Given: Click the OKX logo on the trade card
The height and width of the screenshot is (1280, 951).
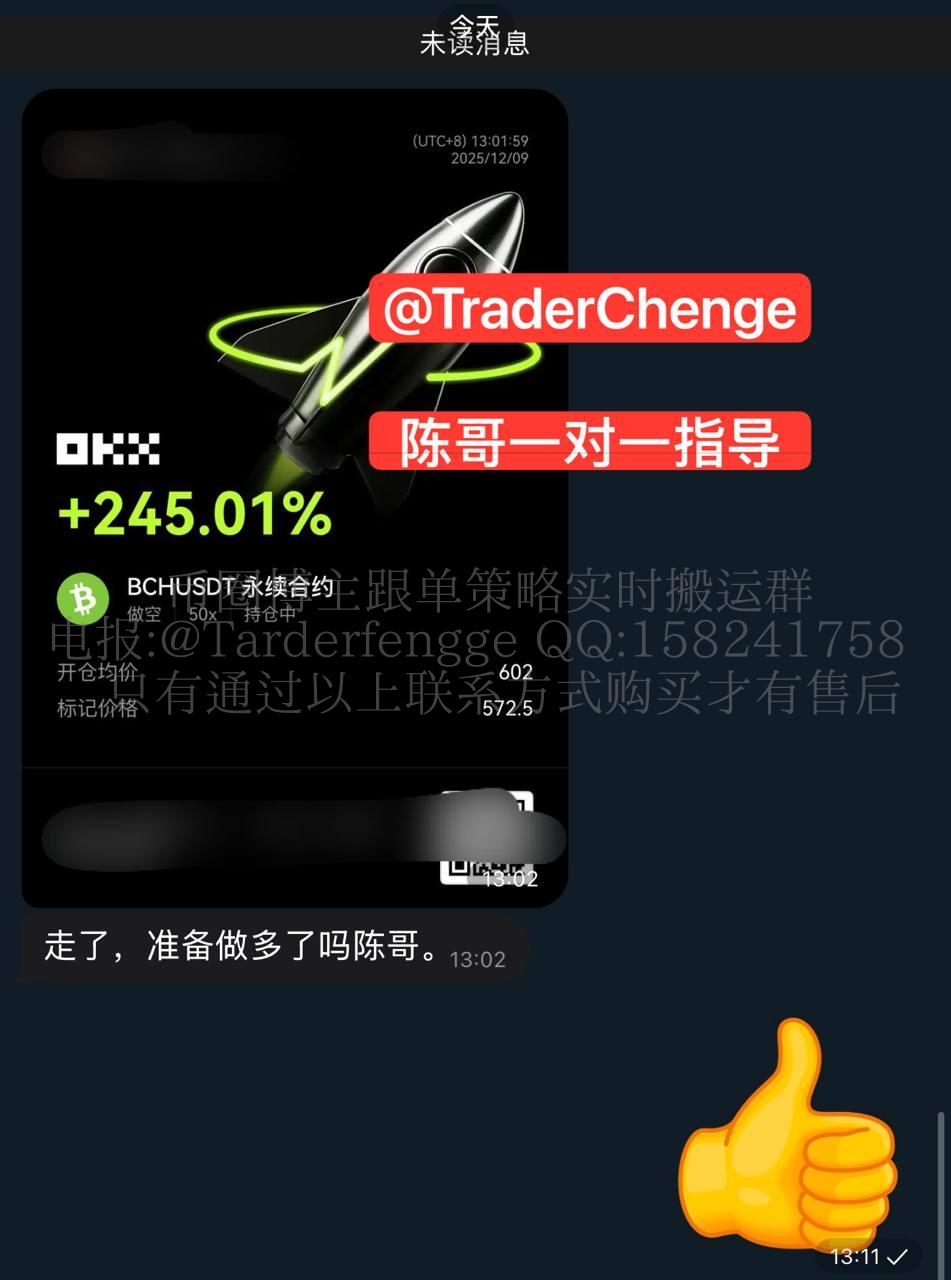Looking at the screenshot, I should point(107,448).
